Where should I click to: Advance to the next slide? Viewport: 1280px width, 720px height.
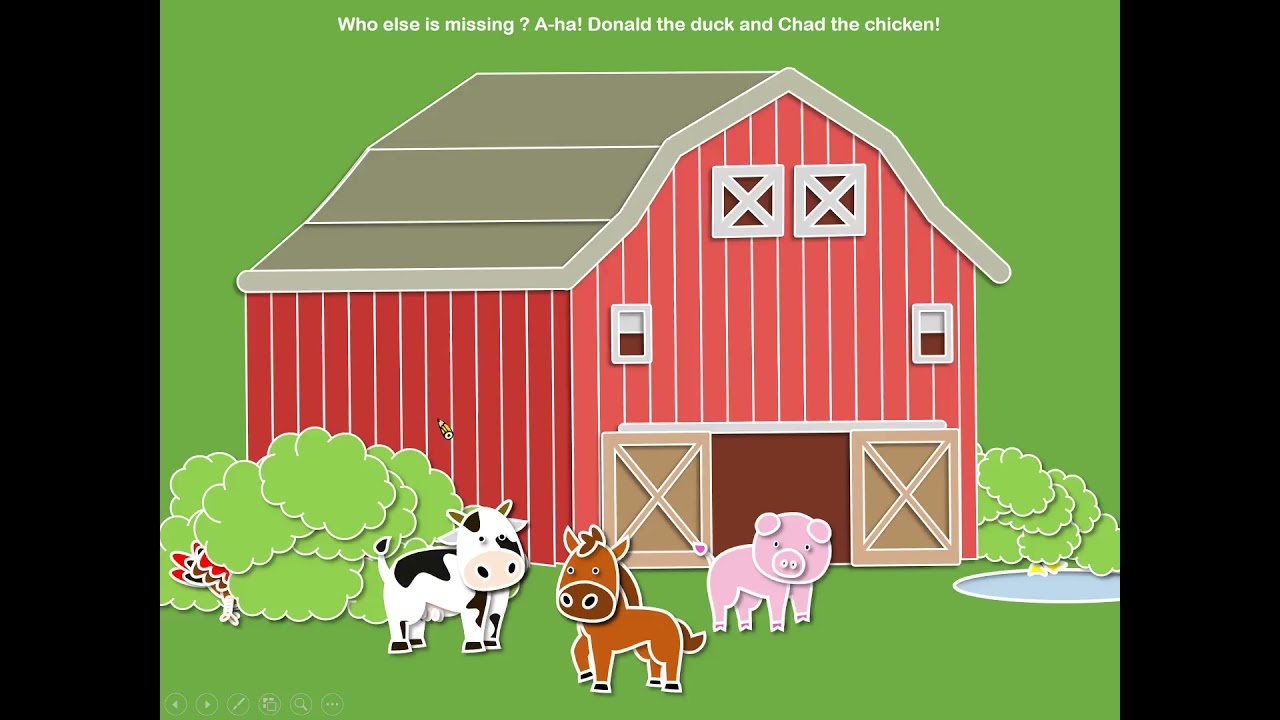[206, 704]
